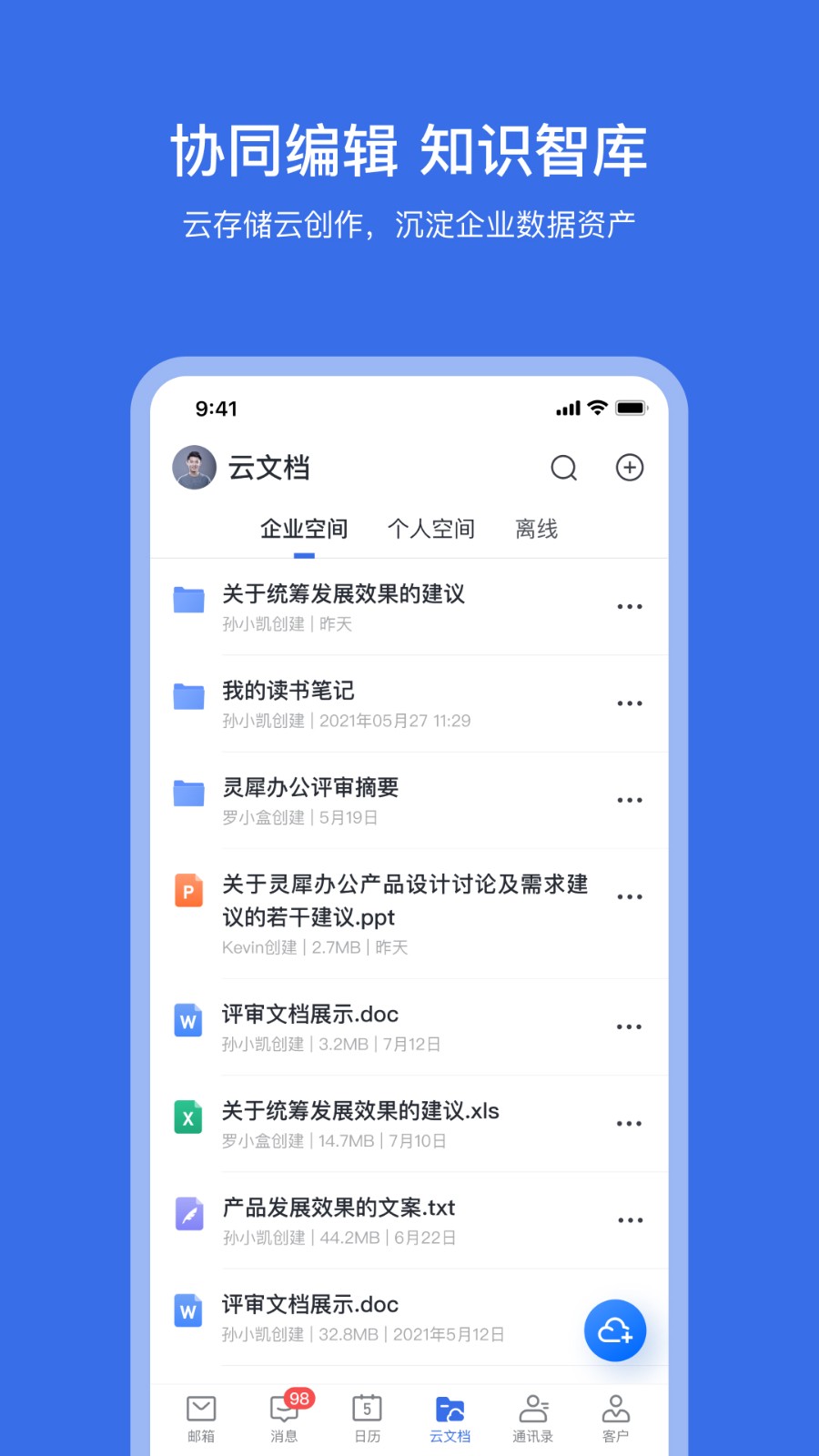Open 评审文档展示.doc created 2021年5月12日
The width and height of the screenshot is (819, 1456).
point(309,1304)
